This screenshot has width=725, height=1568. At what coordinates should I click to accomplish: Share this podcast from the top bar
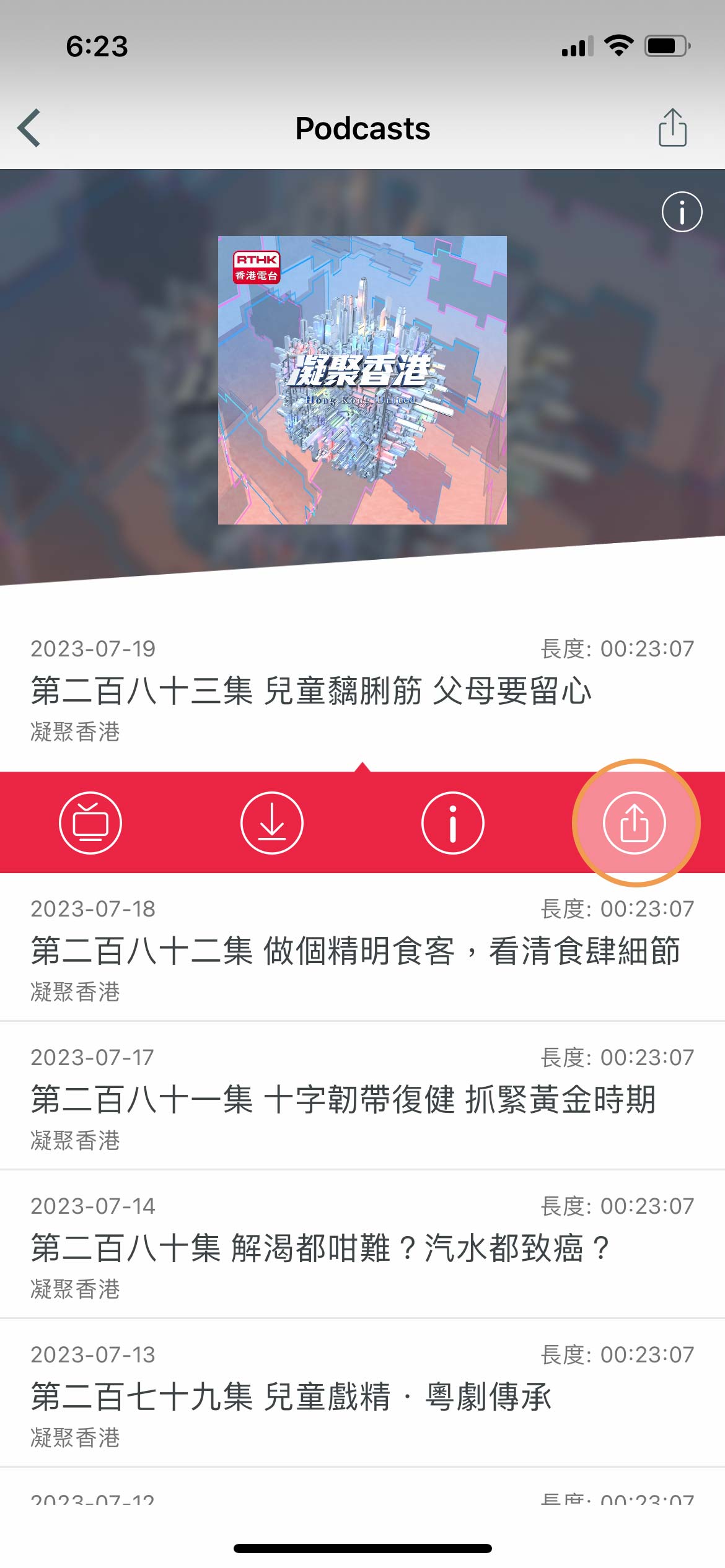(672, 128)
